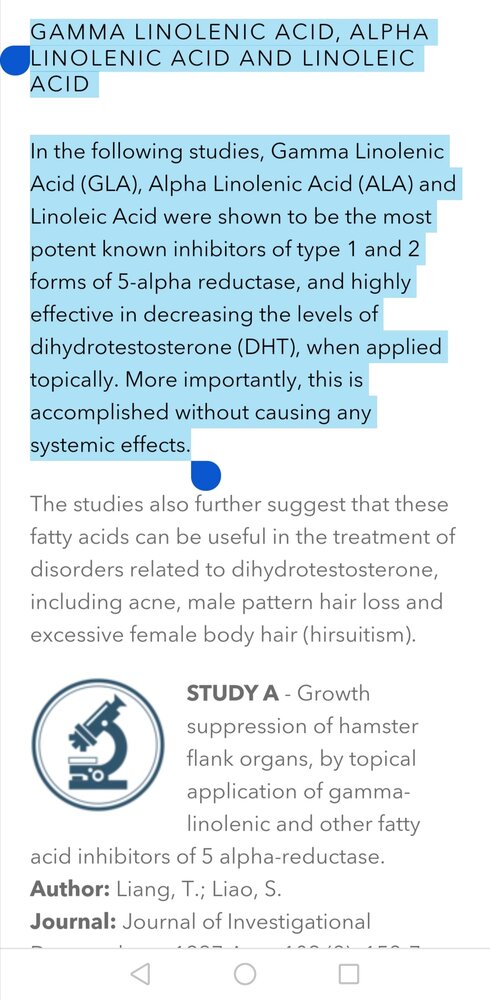The width and height of the screenshot is (490, 1000).
Task: Go back with the system back button
Action: click(140, 973)
